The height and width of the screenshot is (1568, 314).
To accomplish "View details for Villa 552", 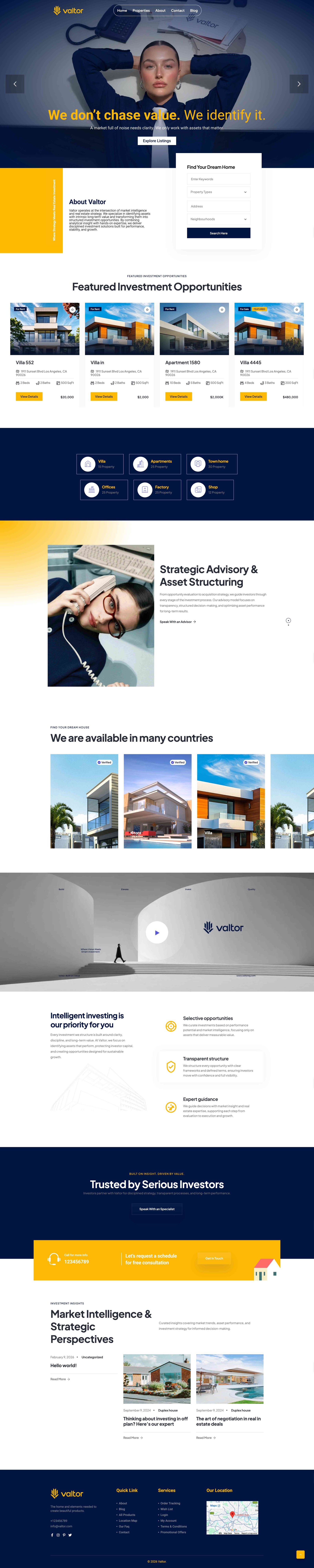I will click(29, 396).
